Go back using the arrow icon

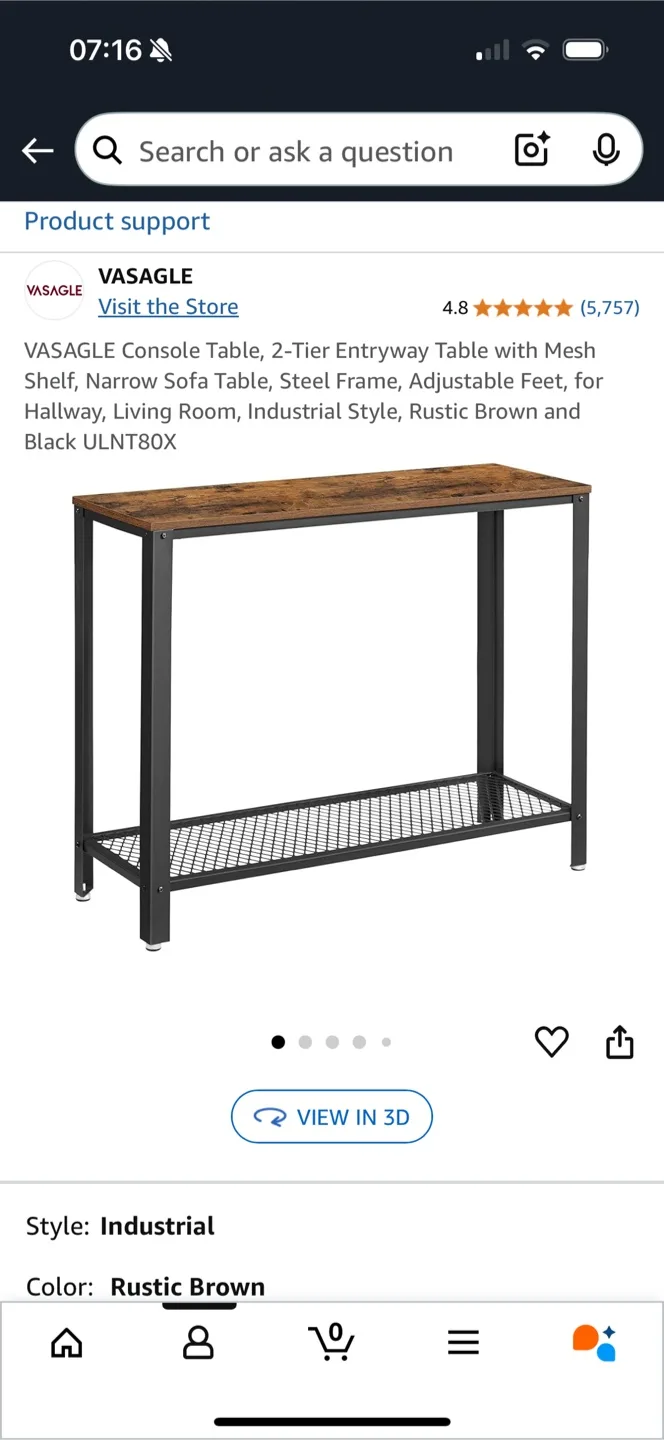point(38,151)
